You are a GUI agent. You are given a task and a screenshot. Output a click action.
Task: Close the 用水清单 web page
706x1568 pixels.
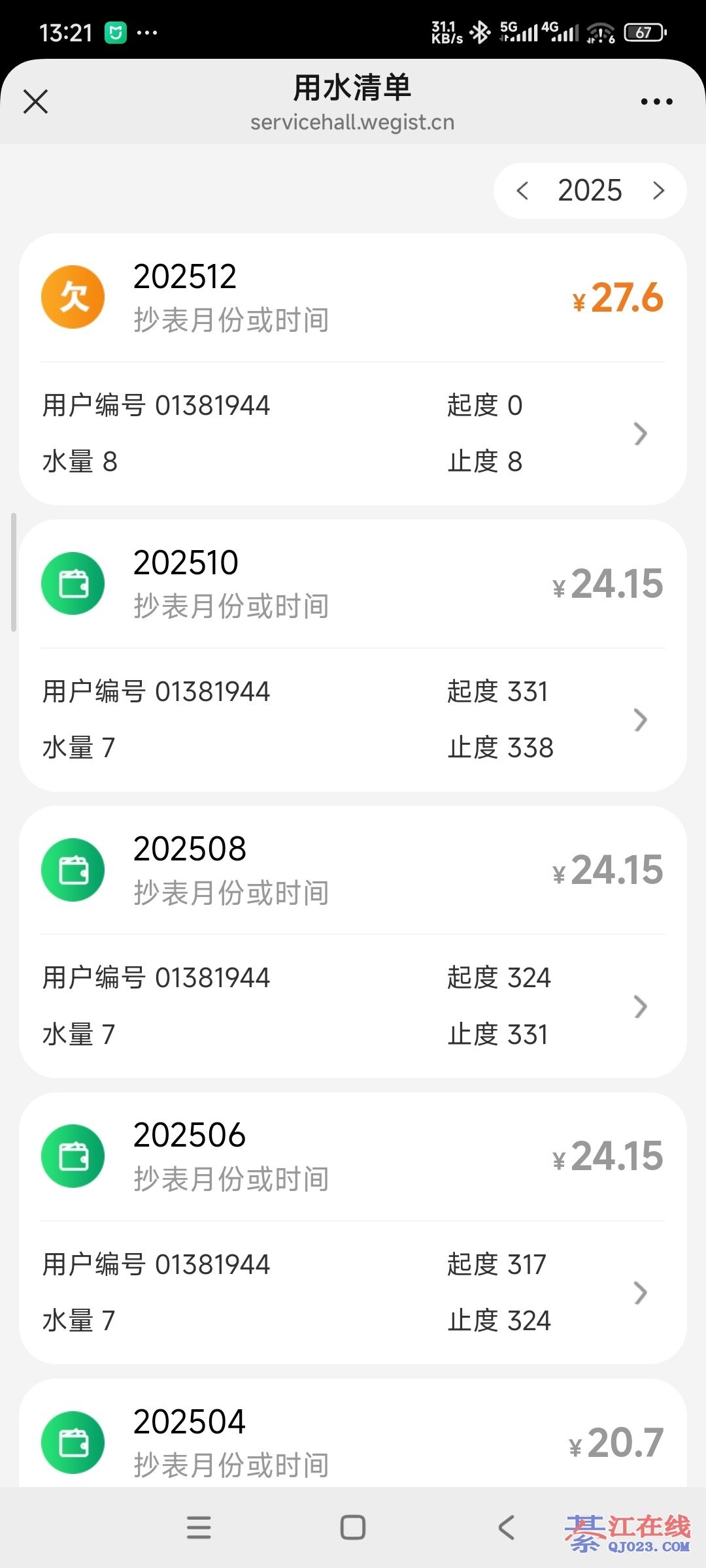(35, 102)
